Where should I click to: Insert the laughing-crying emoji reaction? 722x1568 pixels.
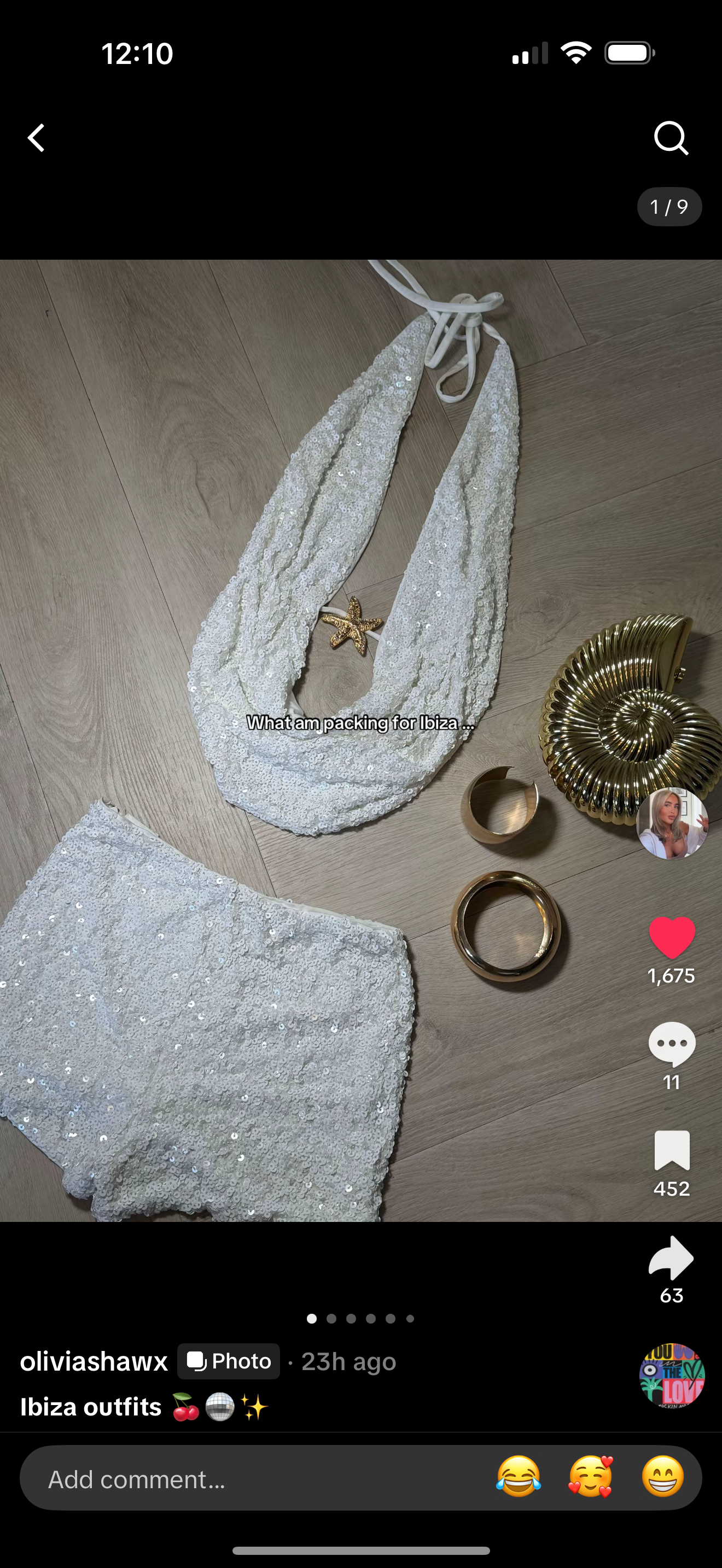(518, 1477)
